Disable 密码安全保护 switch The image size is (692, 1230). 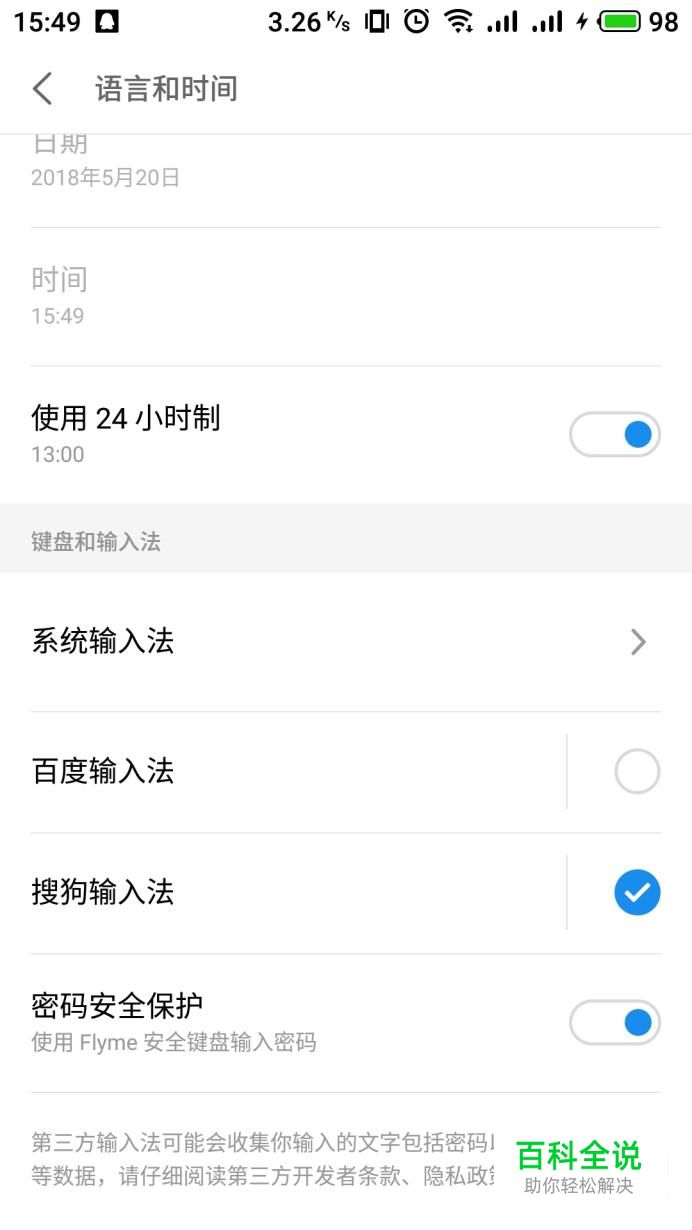pos(615,1022)
